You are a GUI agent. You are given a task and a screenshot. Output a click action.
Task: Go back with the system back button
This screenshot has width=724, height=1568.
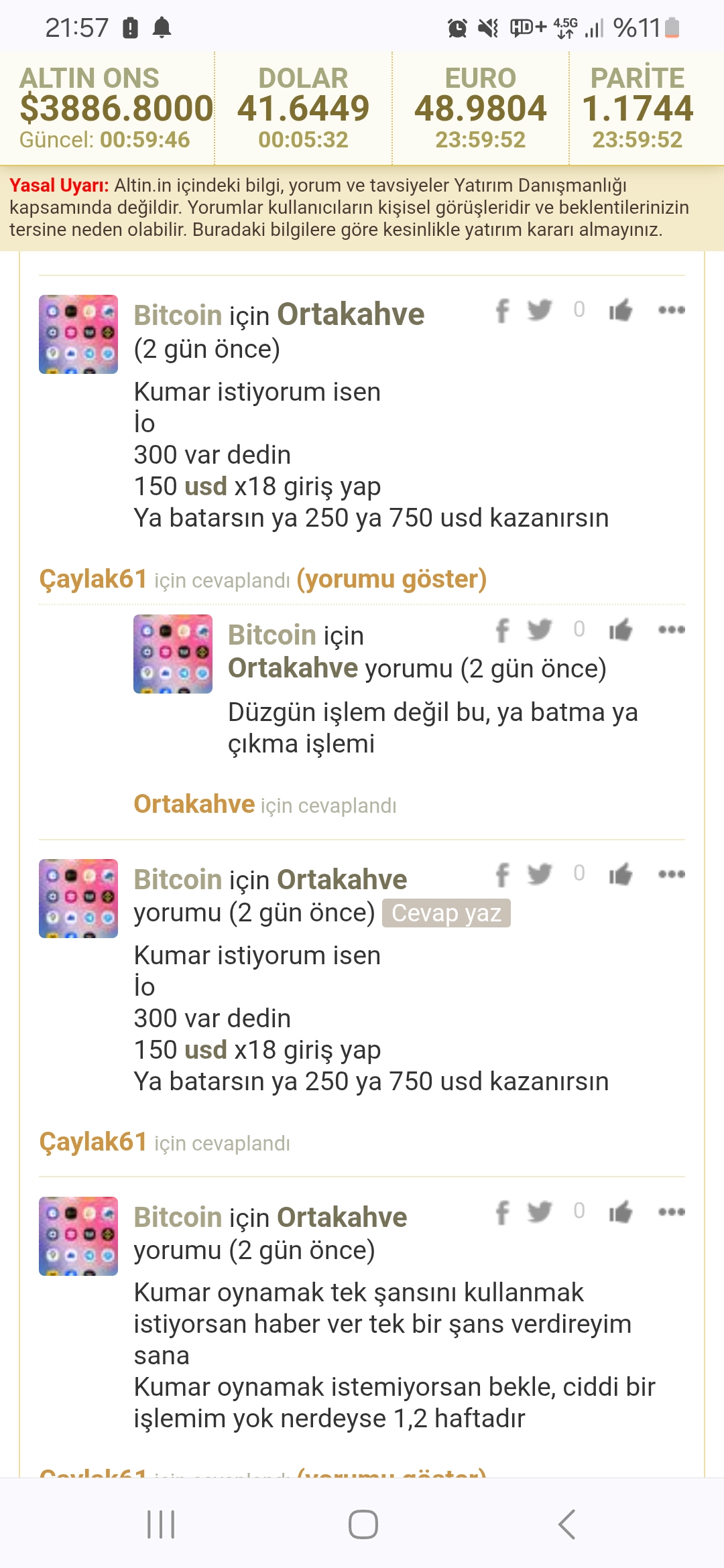[566, 1524]
